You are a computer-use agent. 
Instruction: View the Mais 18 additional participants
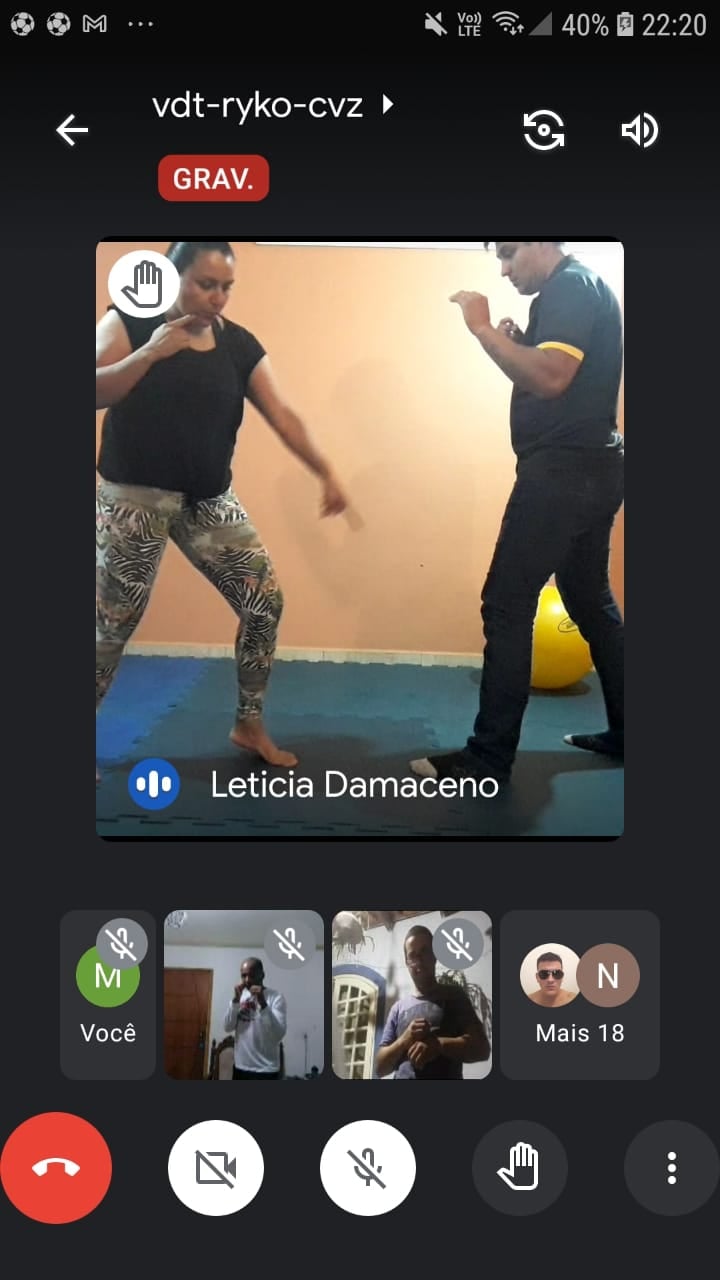(x=580, y=994)
